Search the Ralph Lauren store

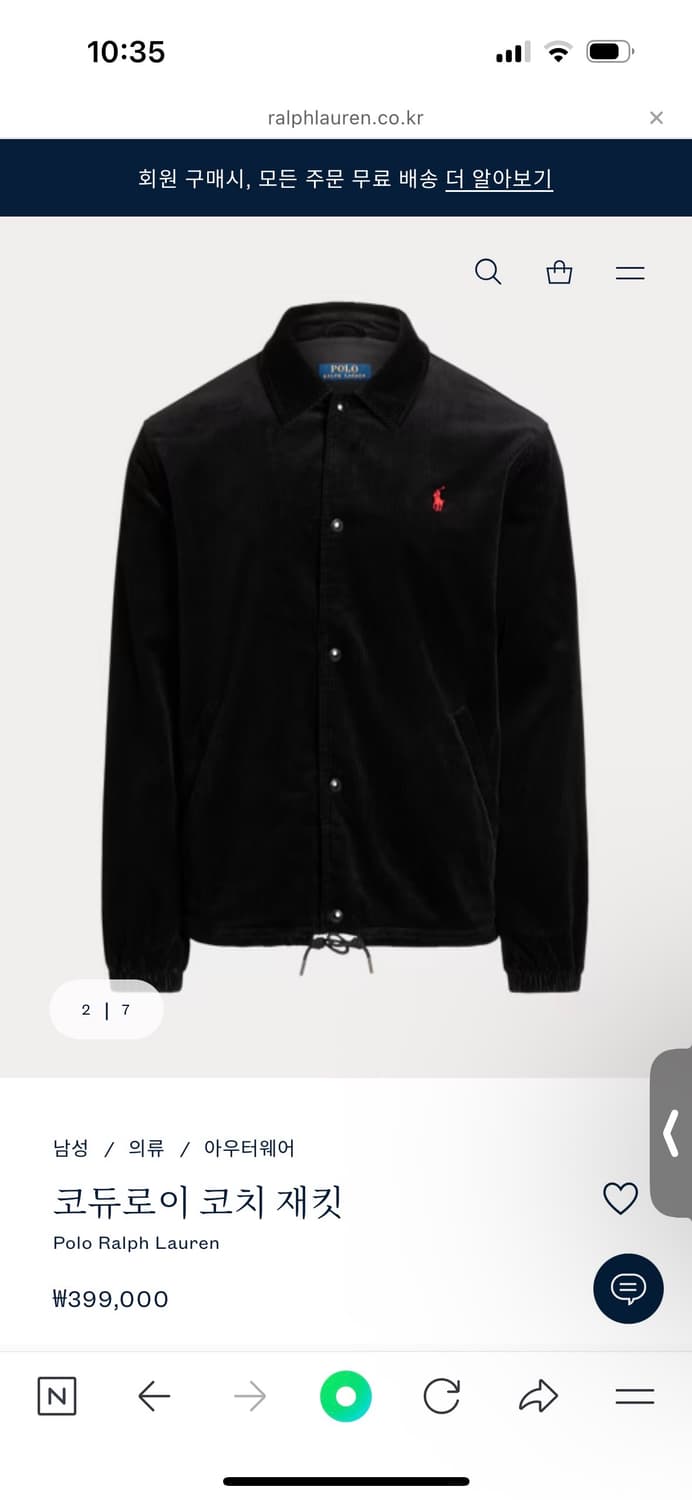[488, 272]
